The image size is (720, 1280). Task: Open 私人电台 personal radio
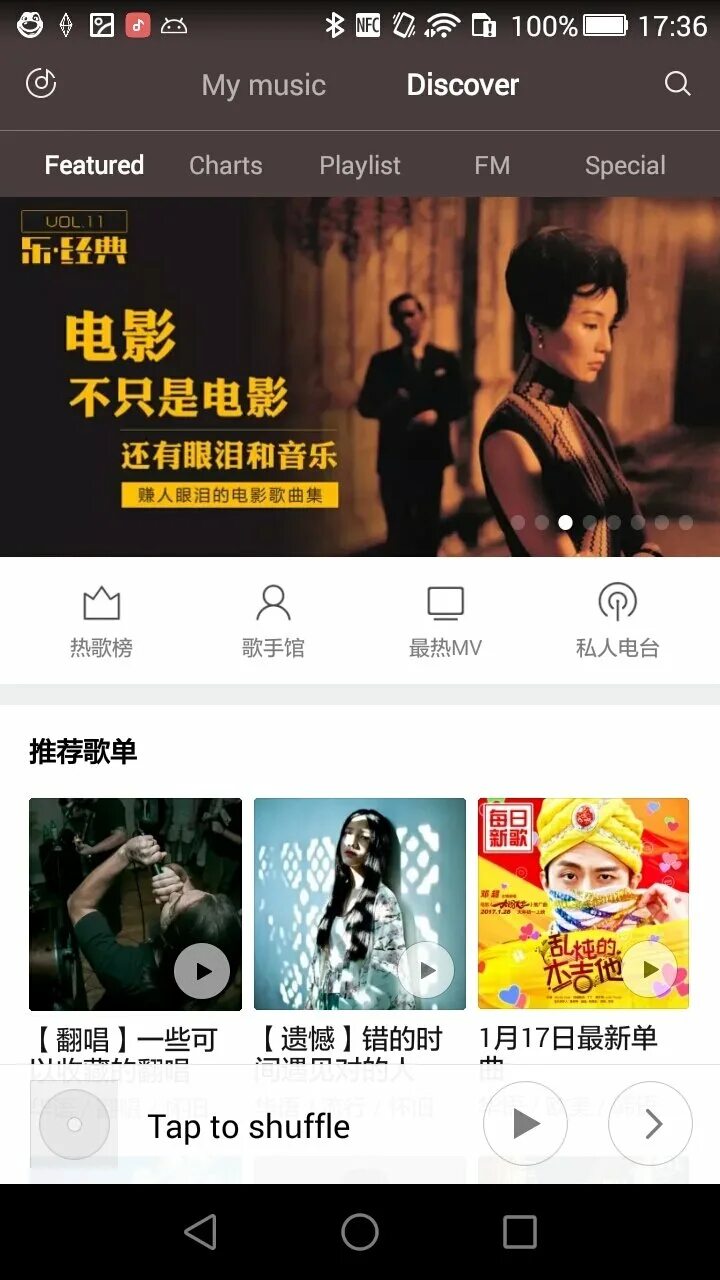(x=618, y=621)
